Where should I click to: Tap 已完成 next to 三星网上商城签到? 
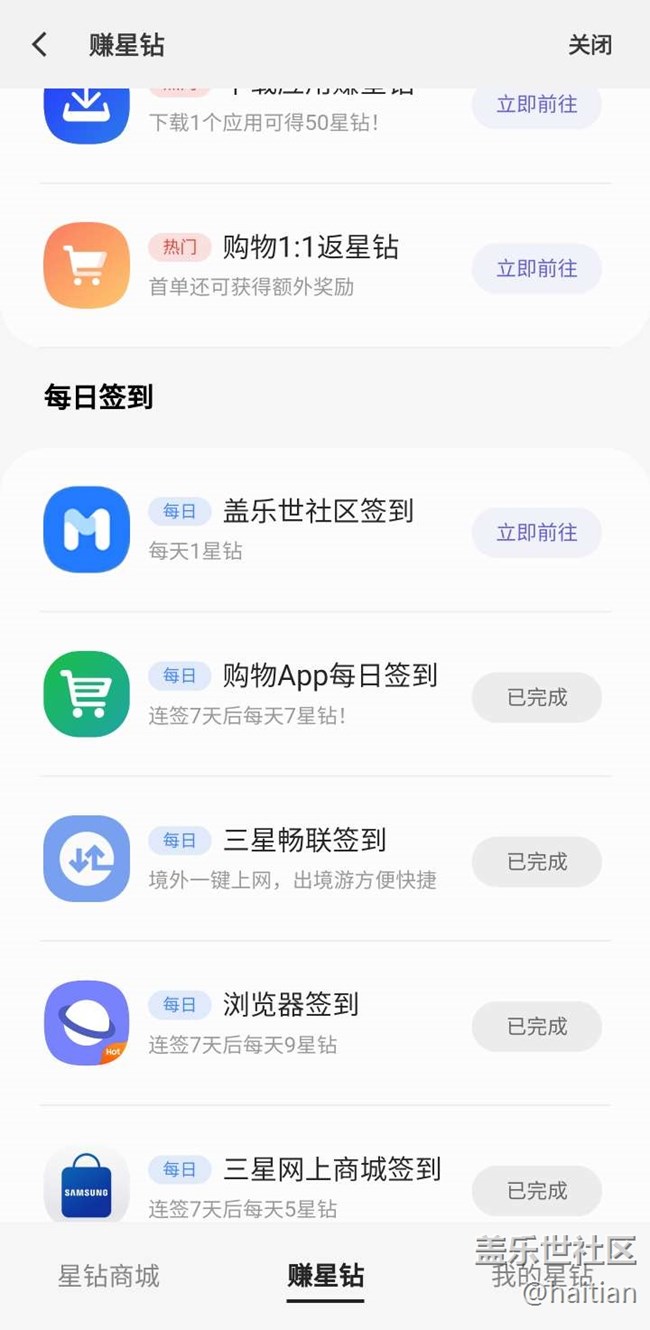[537, 1191]
